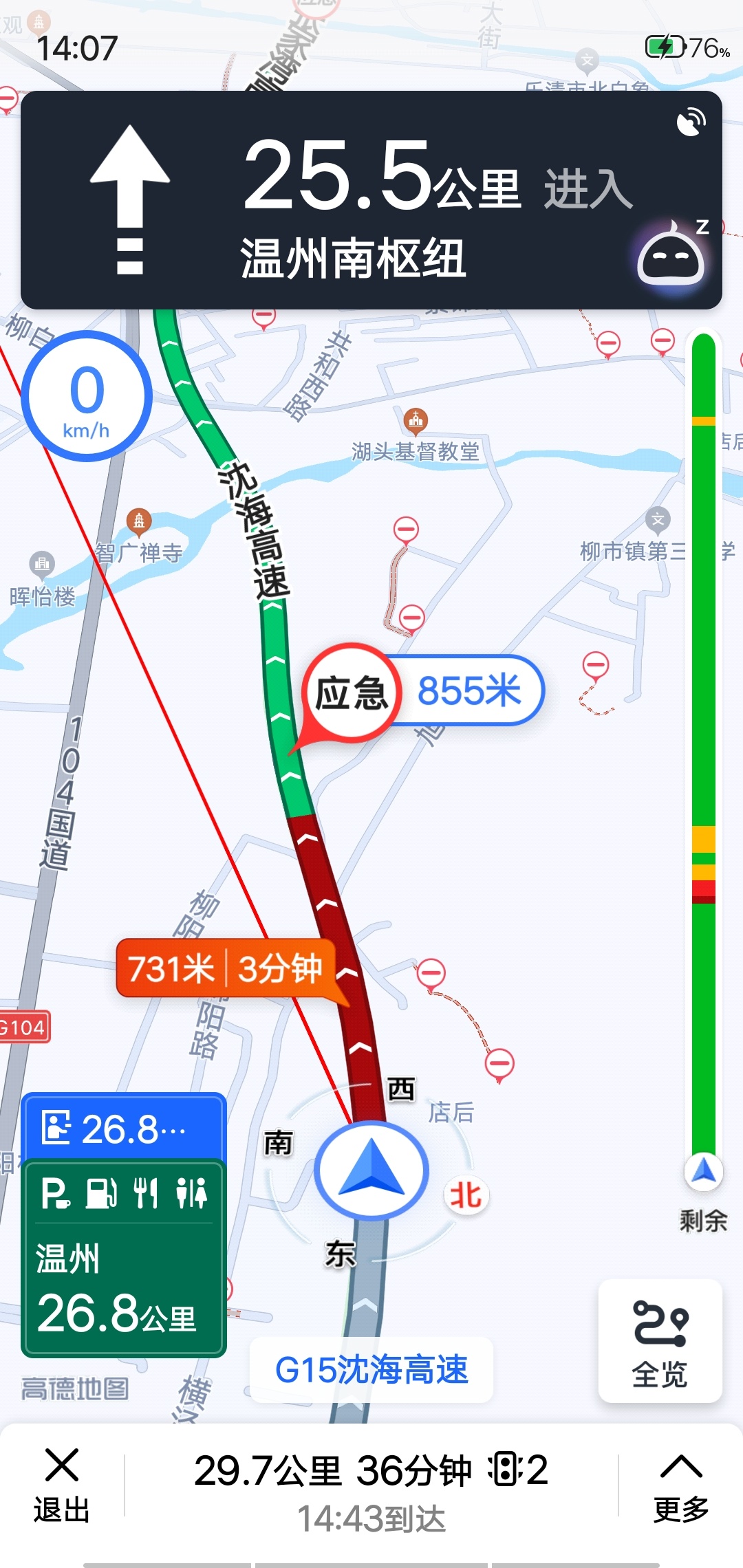The height and width of the screenshot is (1568, 743).
Task: Tap the 731米 3分钟 congestion bubble
Action: 226,968
